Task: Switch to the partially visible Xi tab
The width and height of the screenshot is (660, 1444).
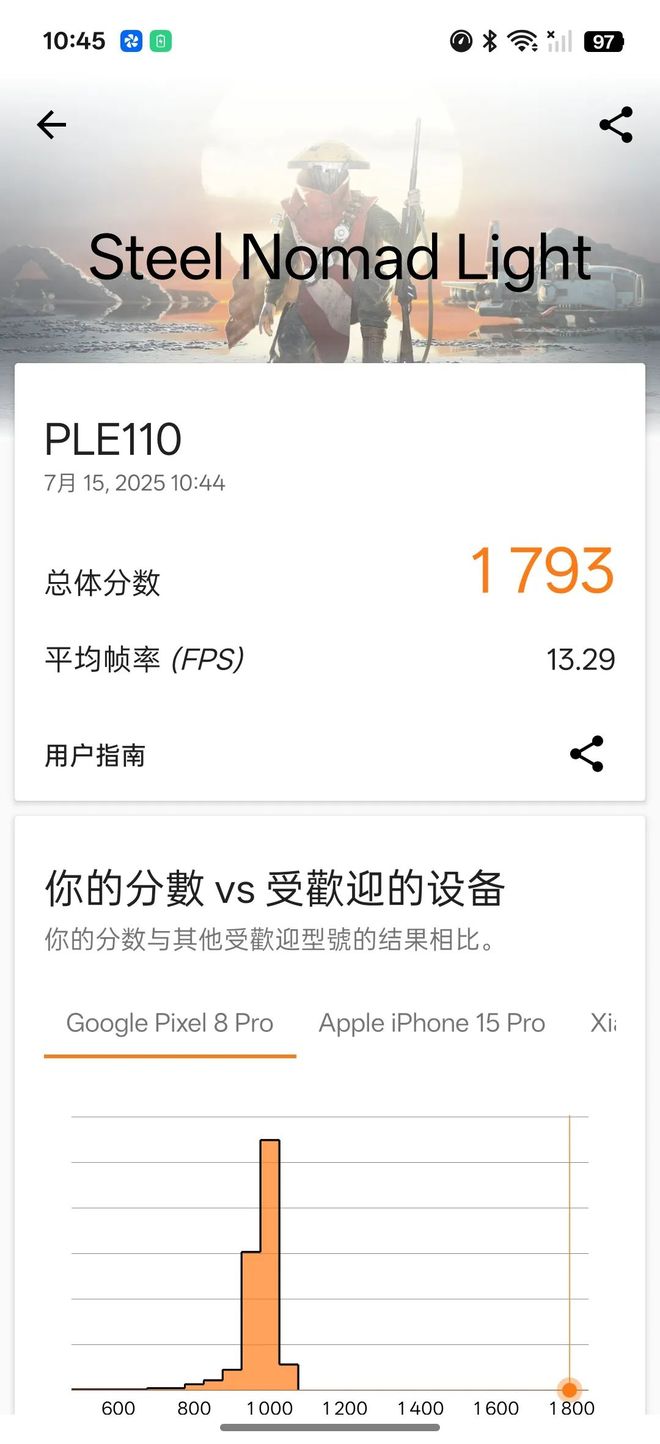Action: click(x=603, y=1023)
